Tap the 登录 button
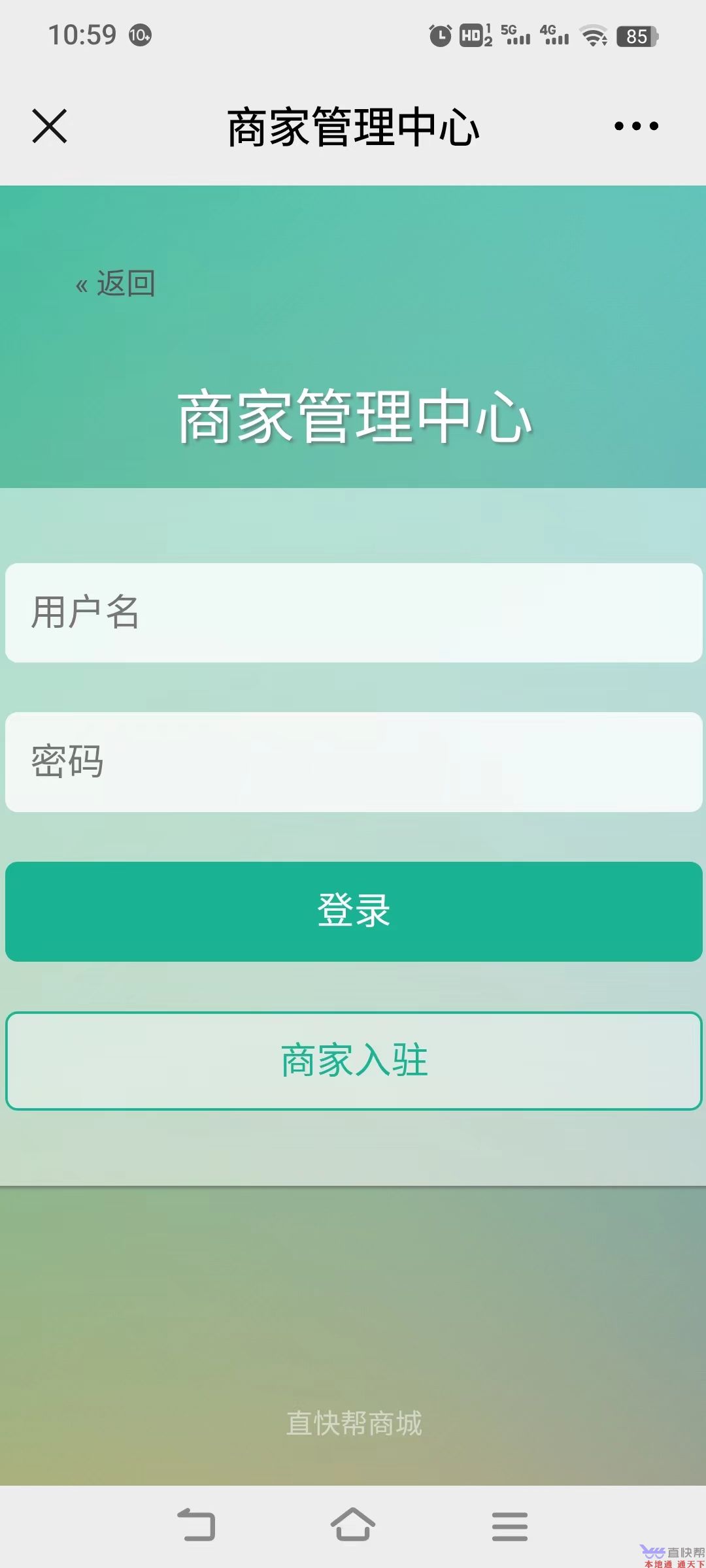 (353, 911)
